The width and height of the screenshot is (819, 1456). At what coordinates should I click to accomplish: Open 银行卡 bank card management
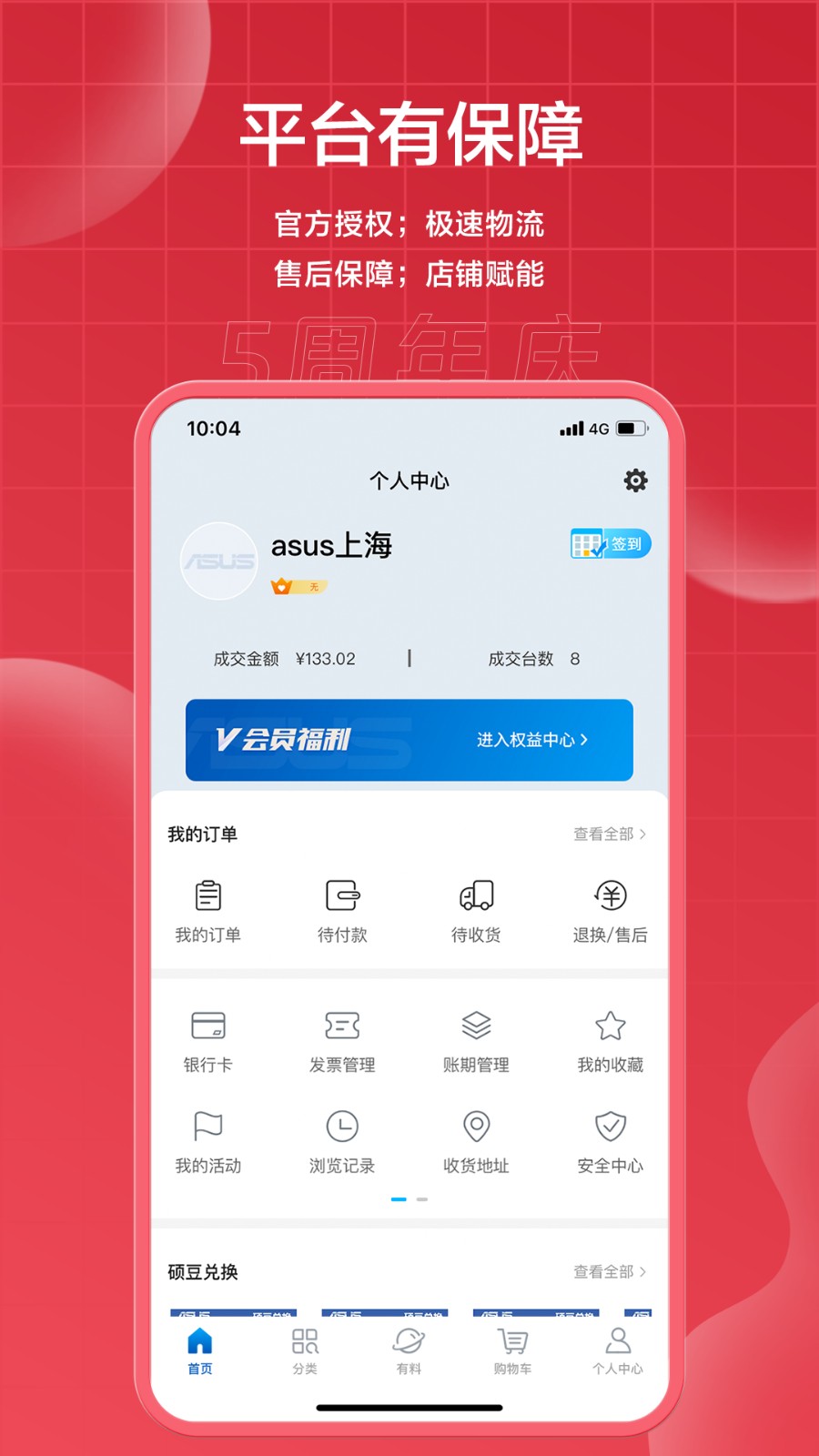(x=208, y=1027)
